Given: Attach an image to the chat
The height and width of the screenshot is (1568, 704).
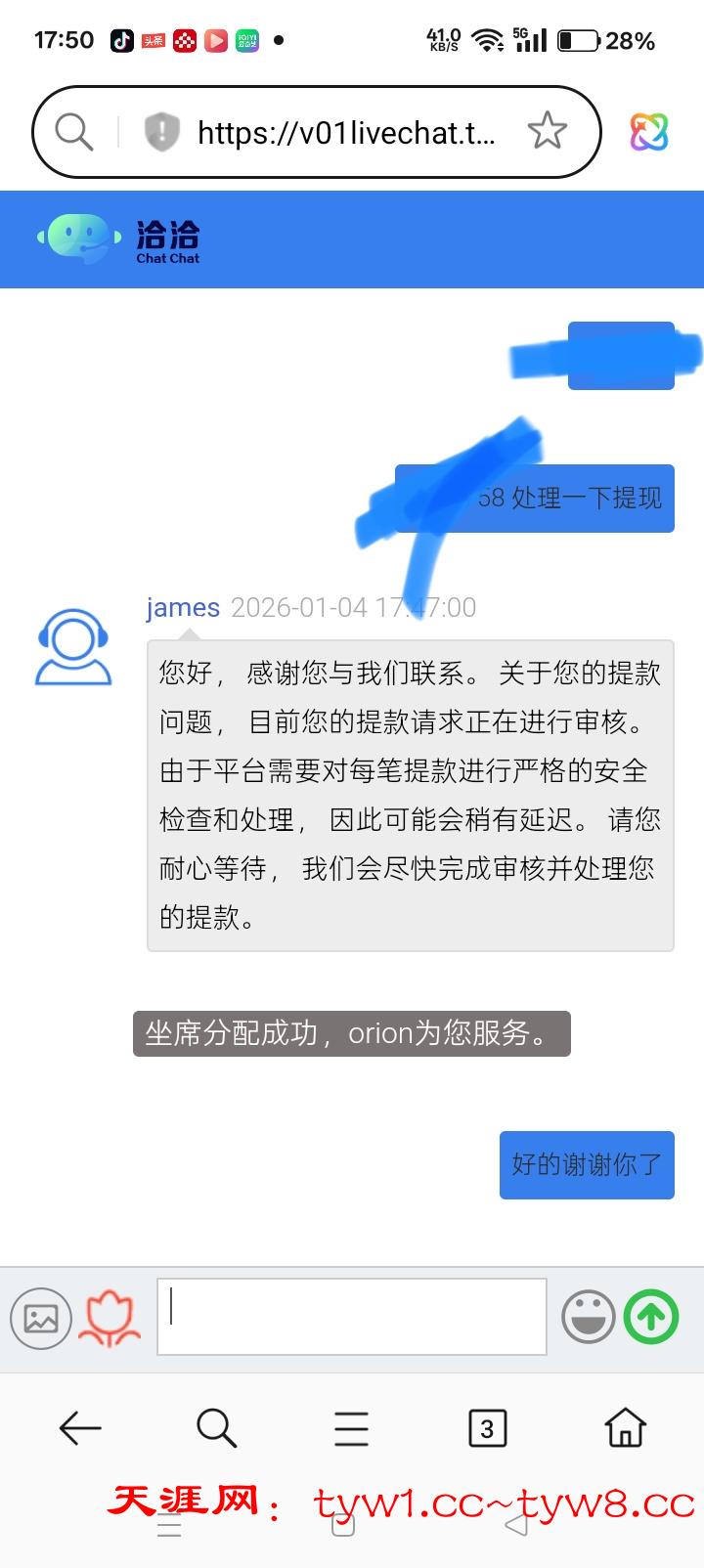Looking at the screenshot, I should 41,1318.
